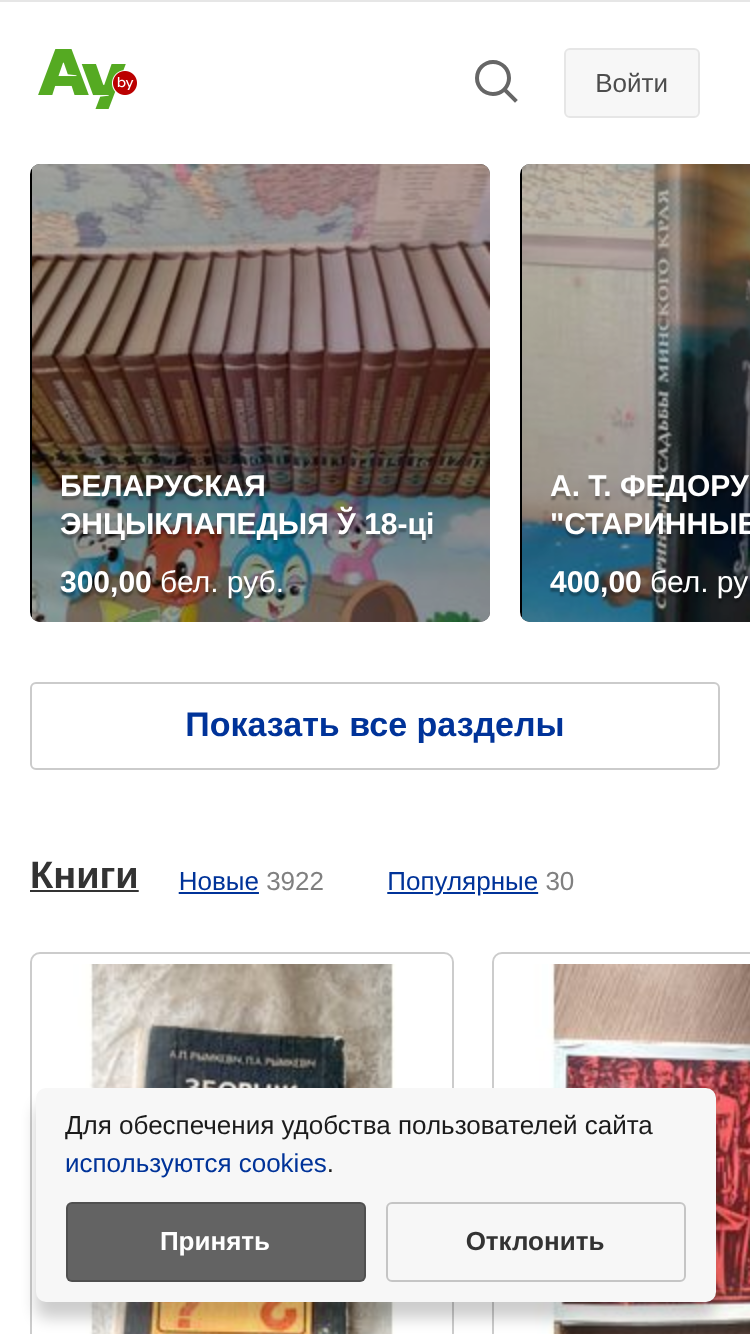Open the Книги section link
Viewport: 750px width, 1334px height.
(84, 876)
